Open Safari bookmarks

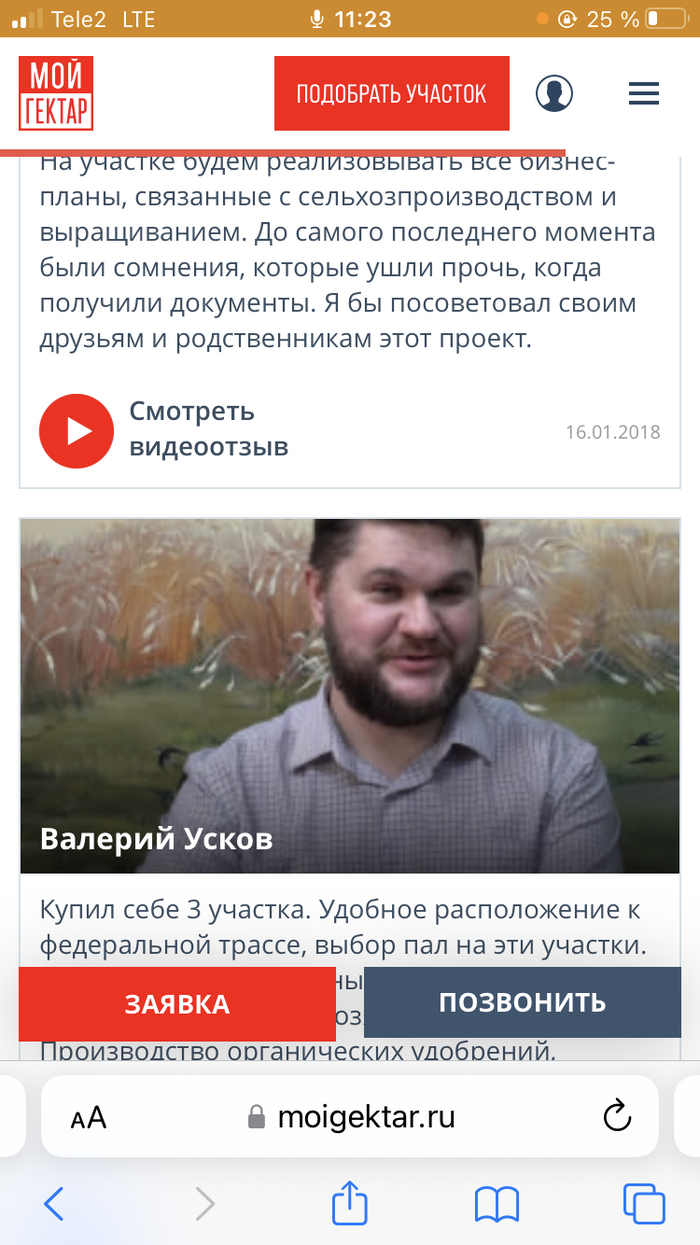(496, 1203)
